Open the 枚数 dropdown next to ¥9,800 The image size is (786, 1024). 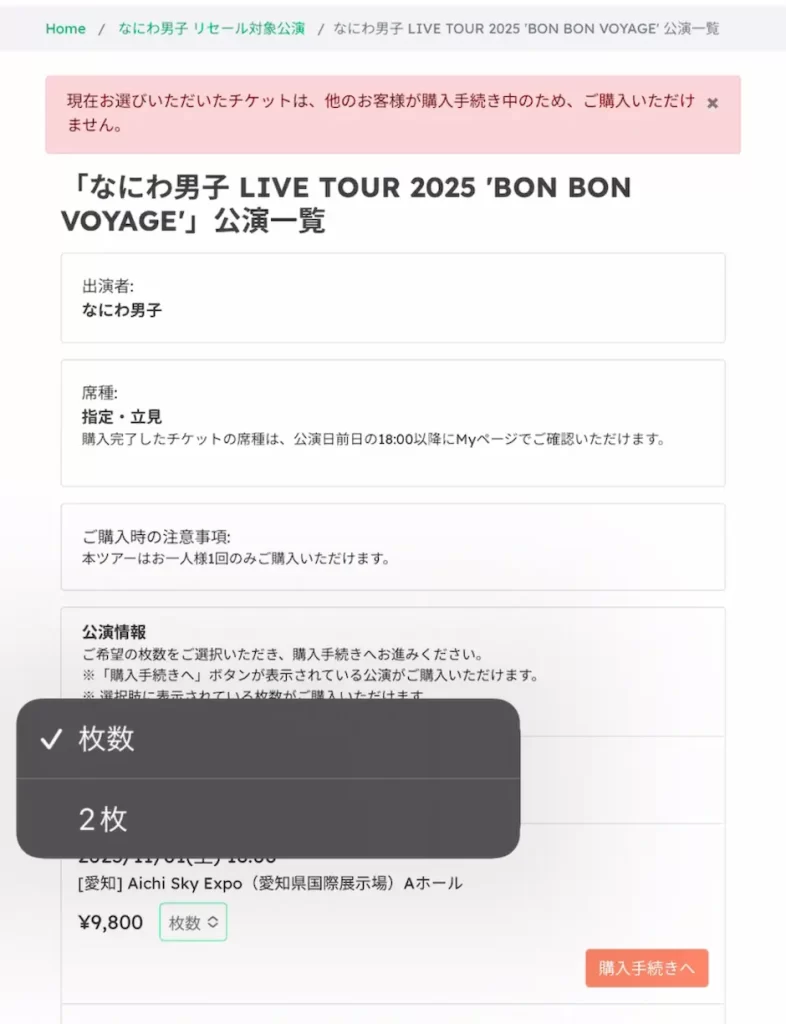pyautogui.click(x=193, y=923)
